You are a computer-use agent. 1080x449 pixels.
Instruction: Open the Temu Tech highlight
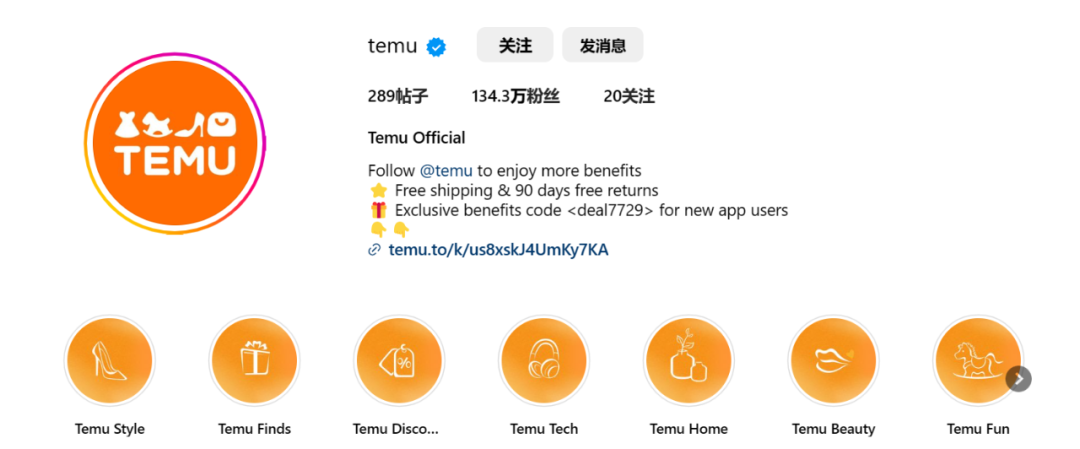click(x=543, y=361)
